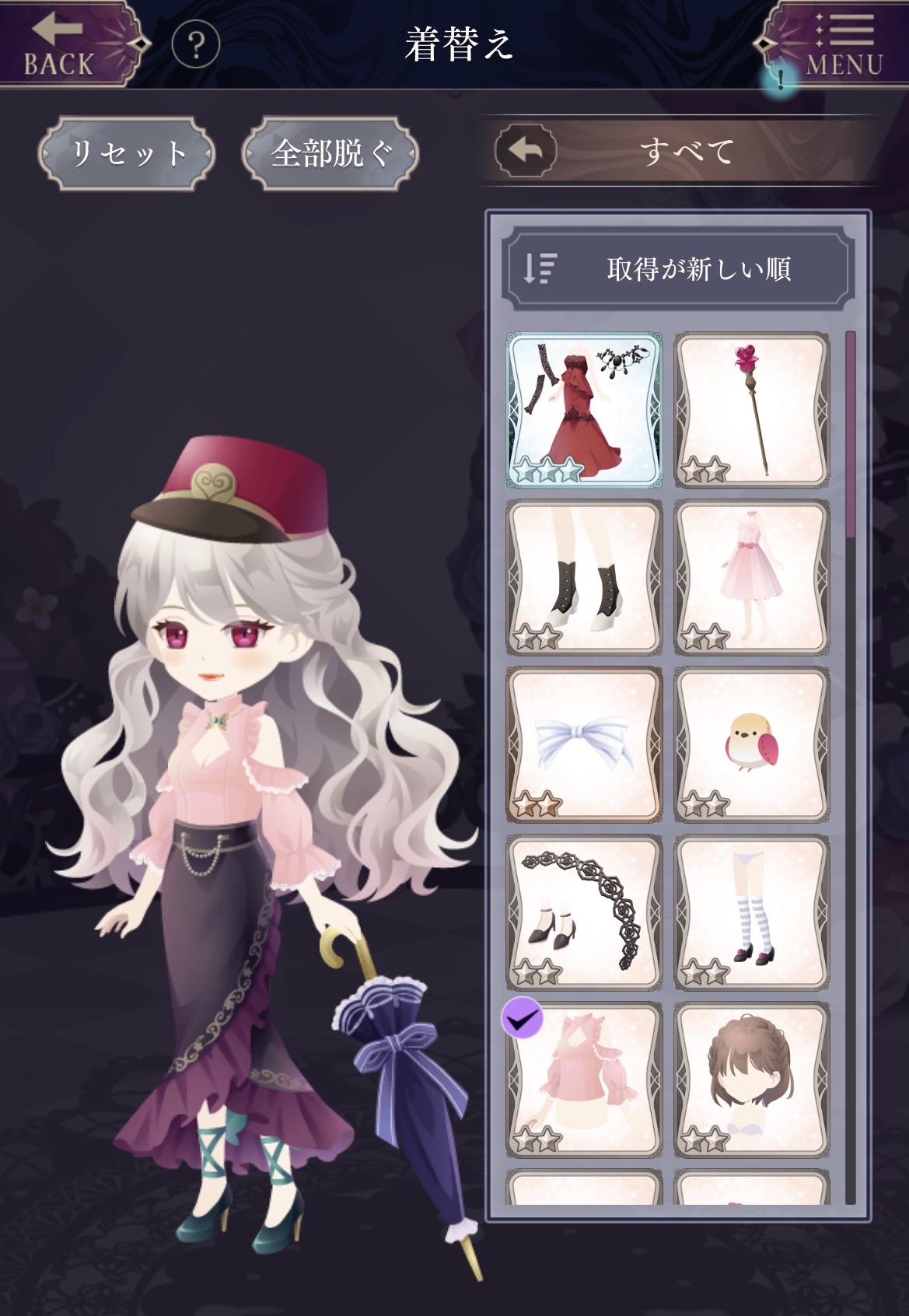
Task: Select the black rose garland item
Action: (x=585, y=912)
